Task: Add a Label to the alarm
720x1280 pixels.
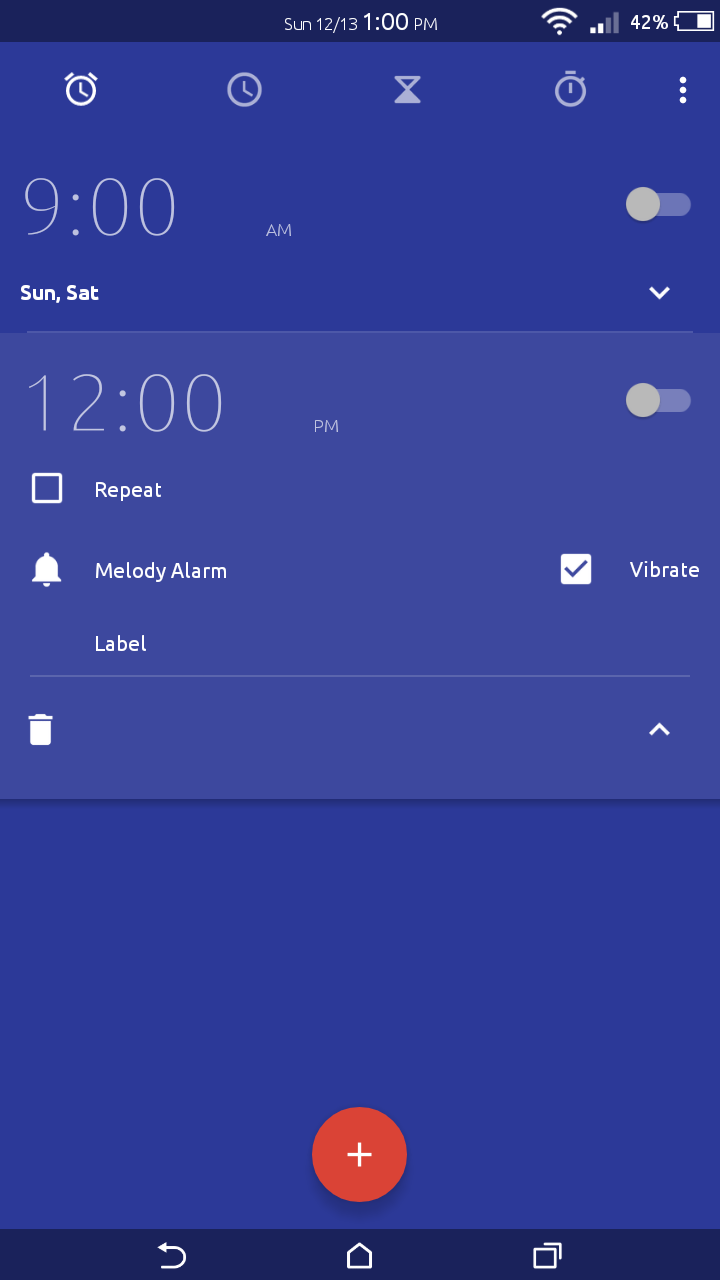Action: coord(120,644)
